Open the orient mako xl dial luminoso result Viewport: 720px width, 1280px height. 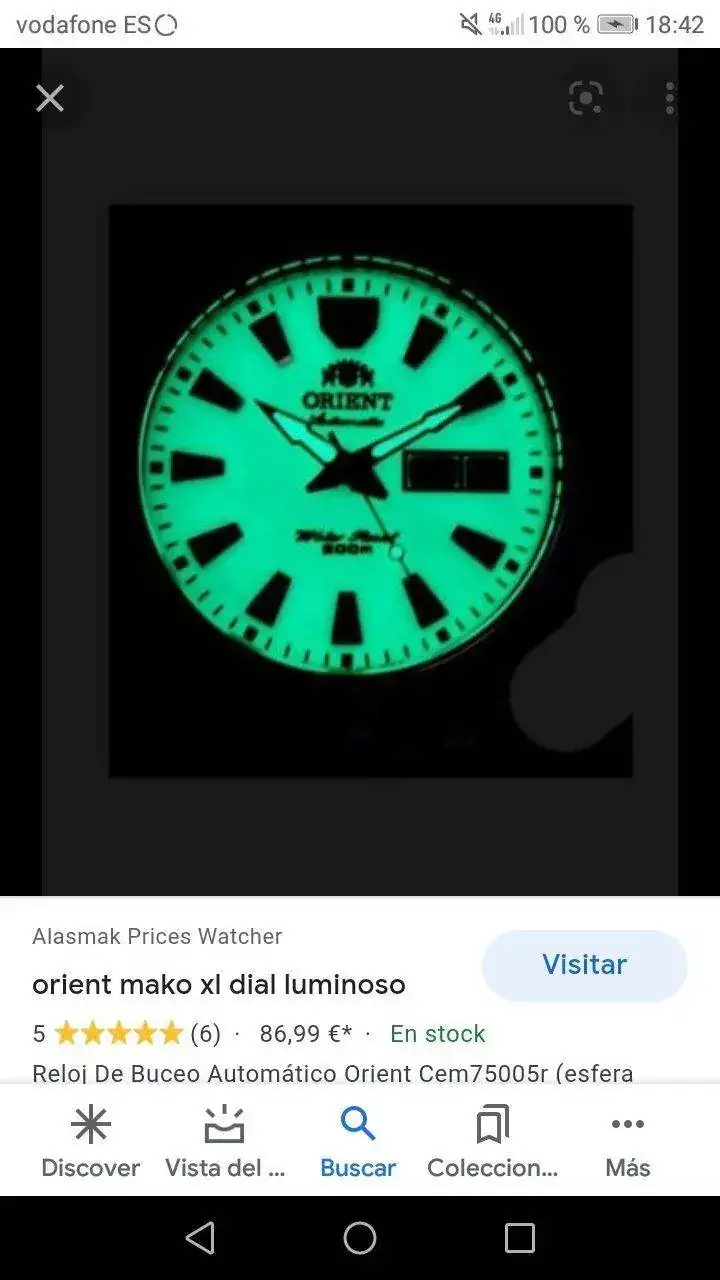coord(219,985)
